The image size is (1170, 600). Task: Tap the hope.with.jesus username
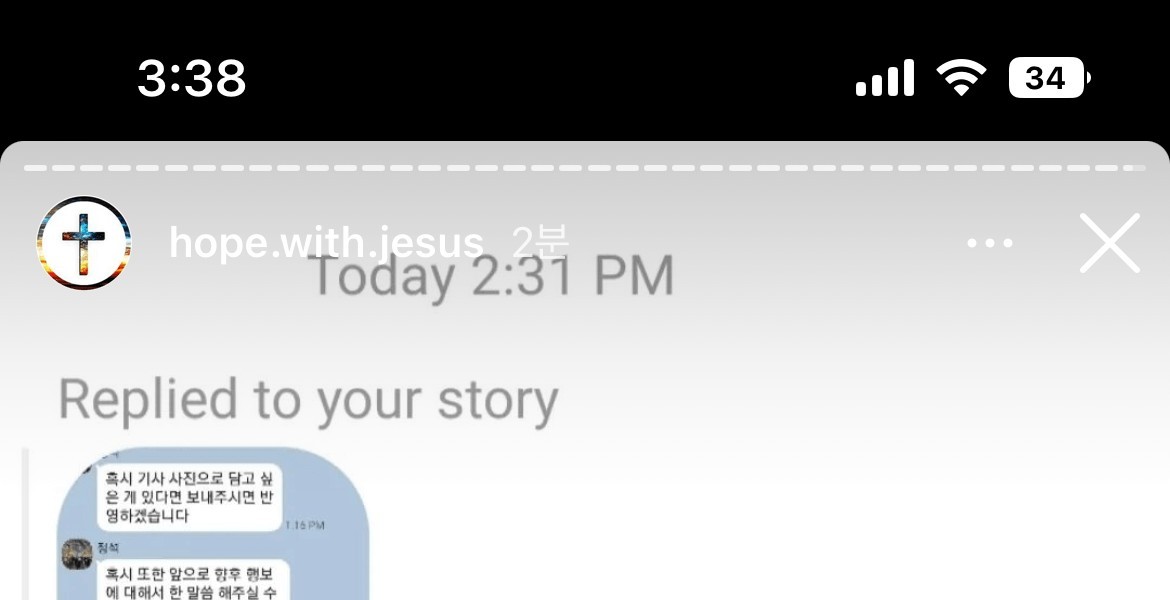coord(326,243)
